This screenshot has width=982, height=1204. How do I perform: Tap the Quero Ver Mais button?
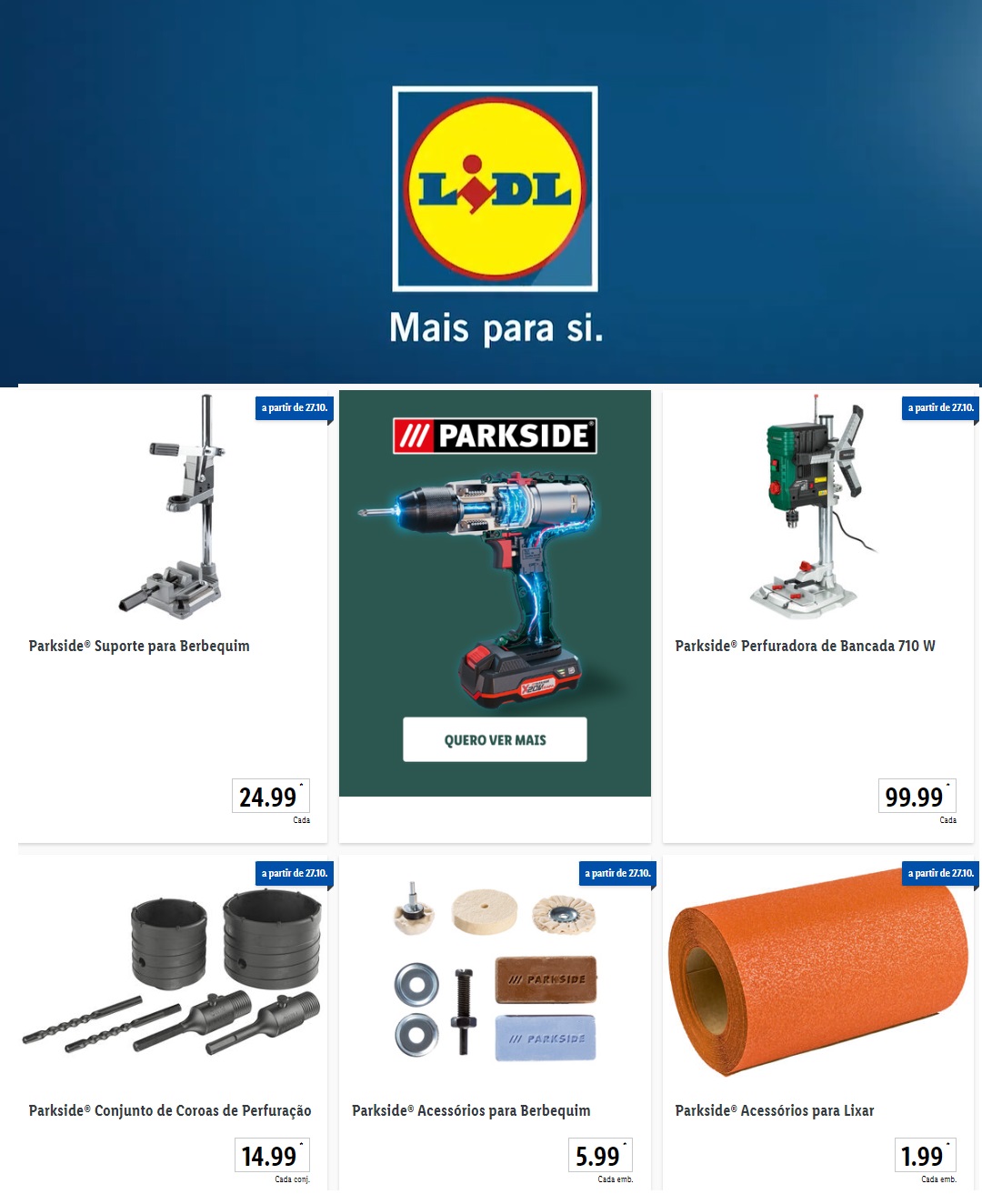pyautogui.click(x=495, y=739)
